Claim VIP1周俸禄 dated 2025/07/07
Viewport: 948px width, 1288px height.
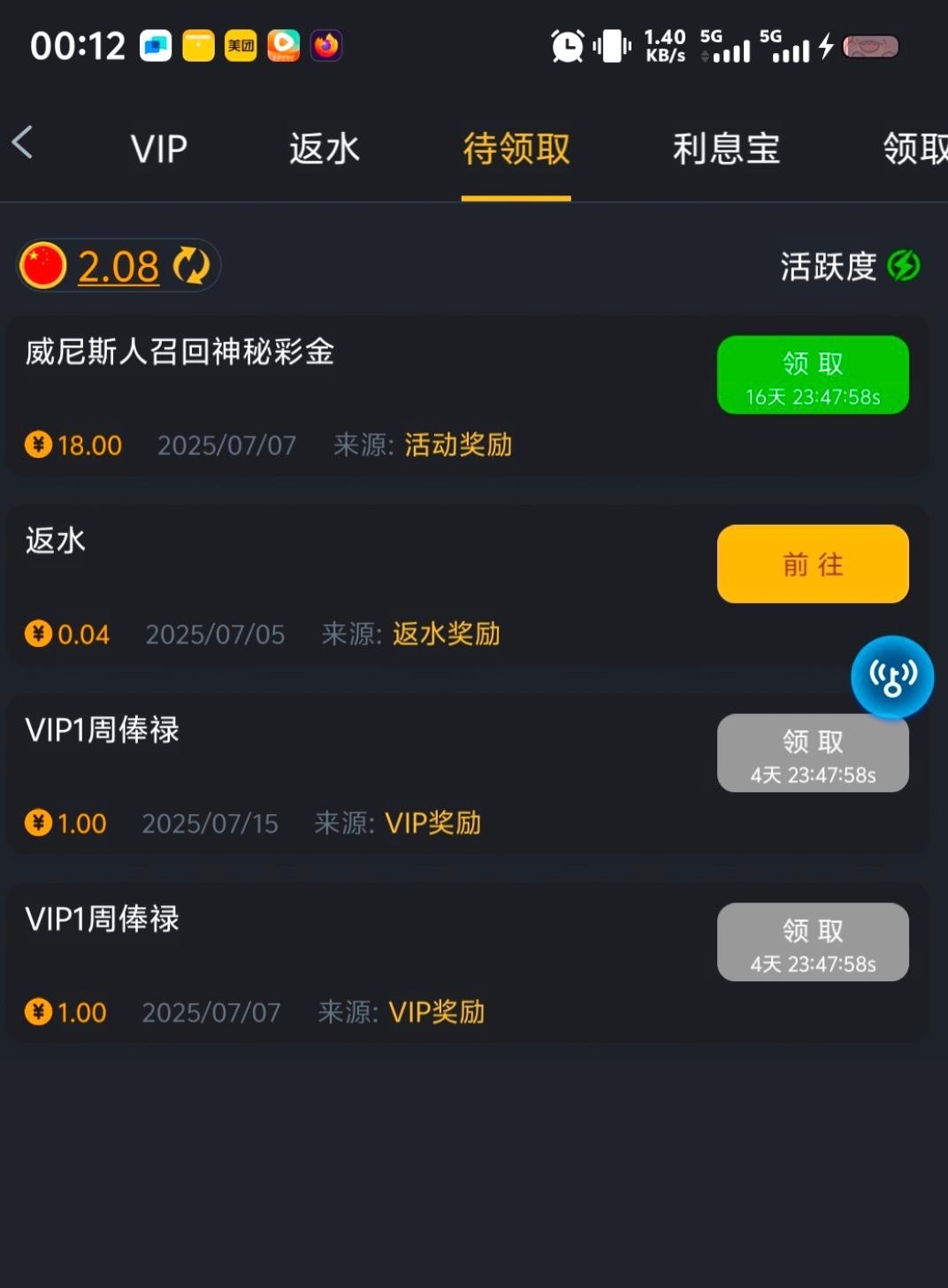click(x=813, y=942)
